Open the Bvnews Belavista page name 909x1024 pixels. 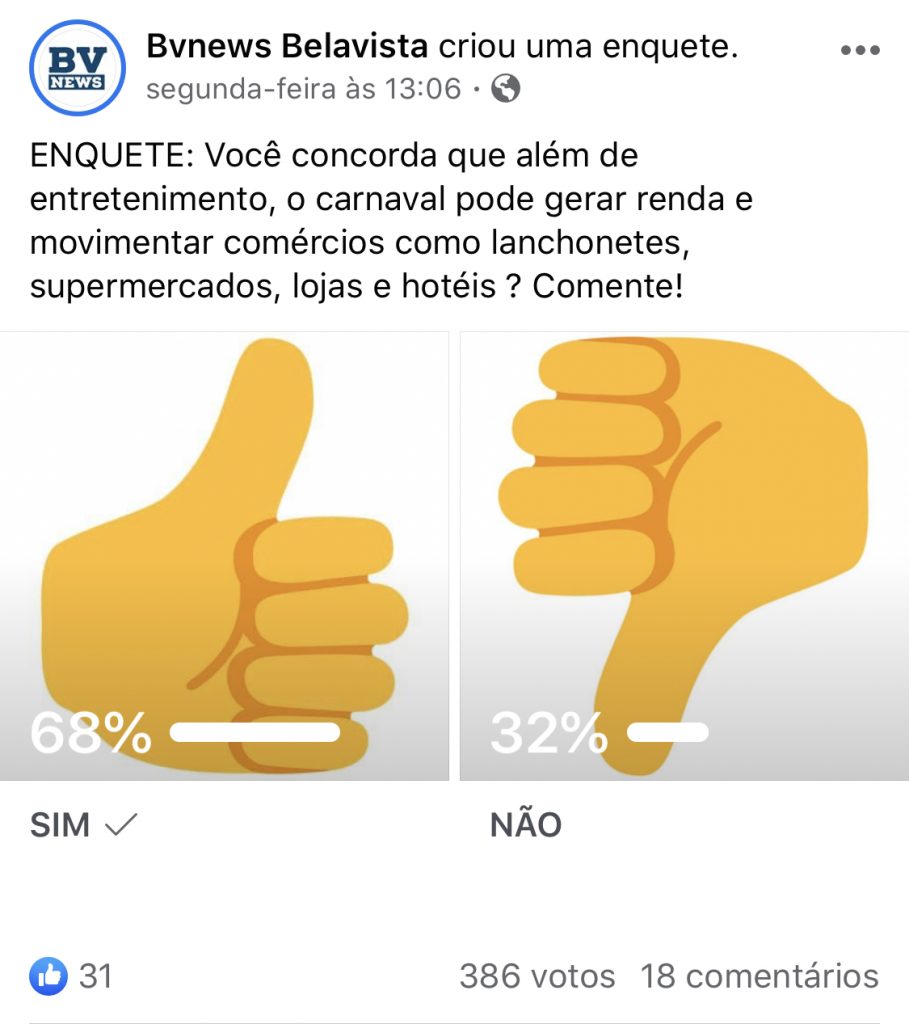click(287, 46)
